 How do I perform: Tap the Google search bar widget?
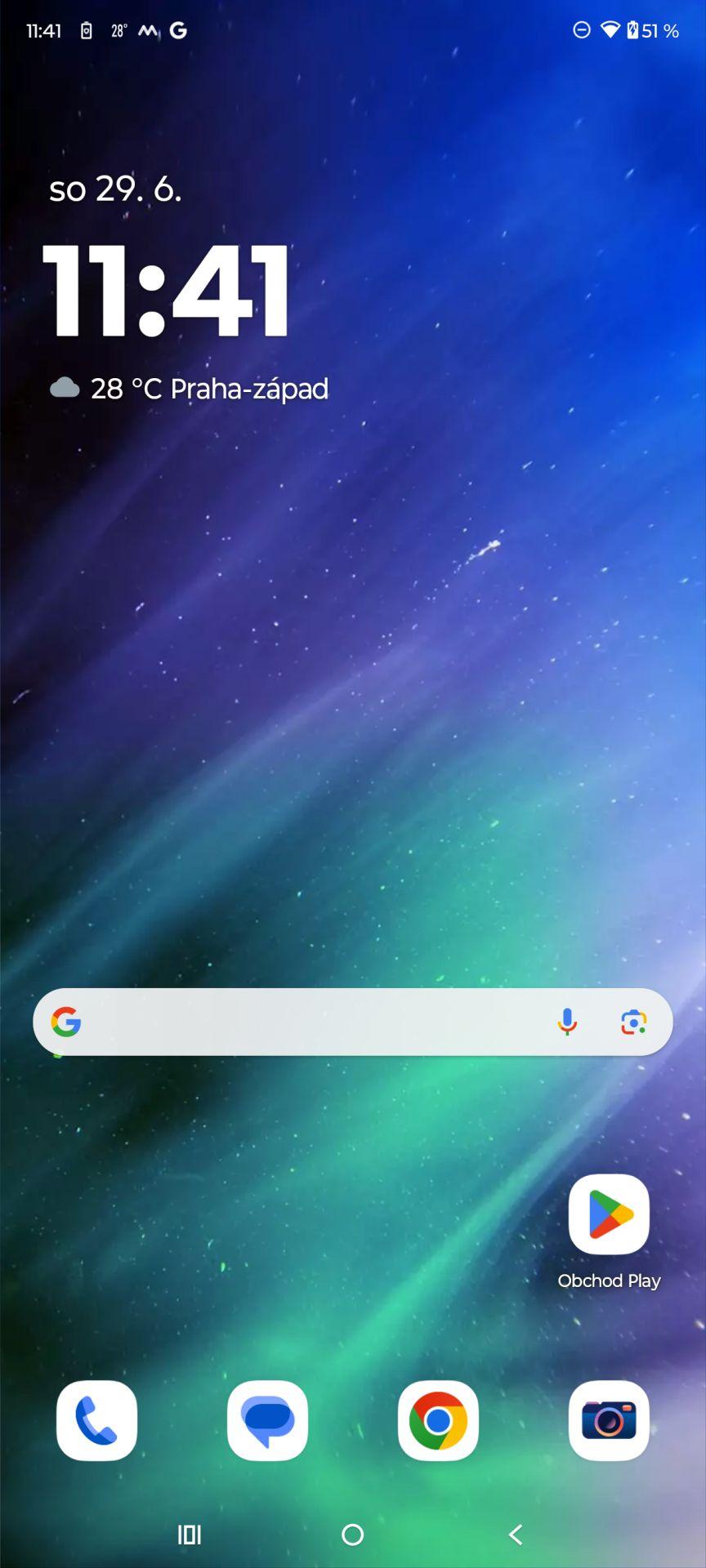[x=353, y=1022]
